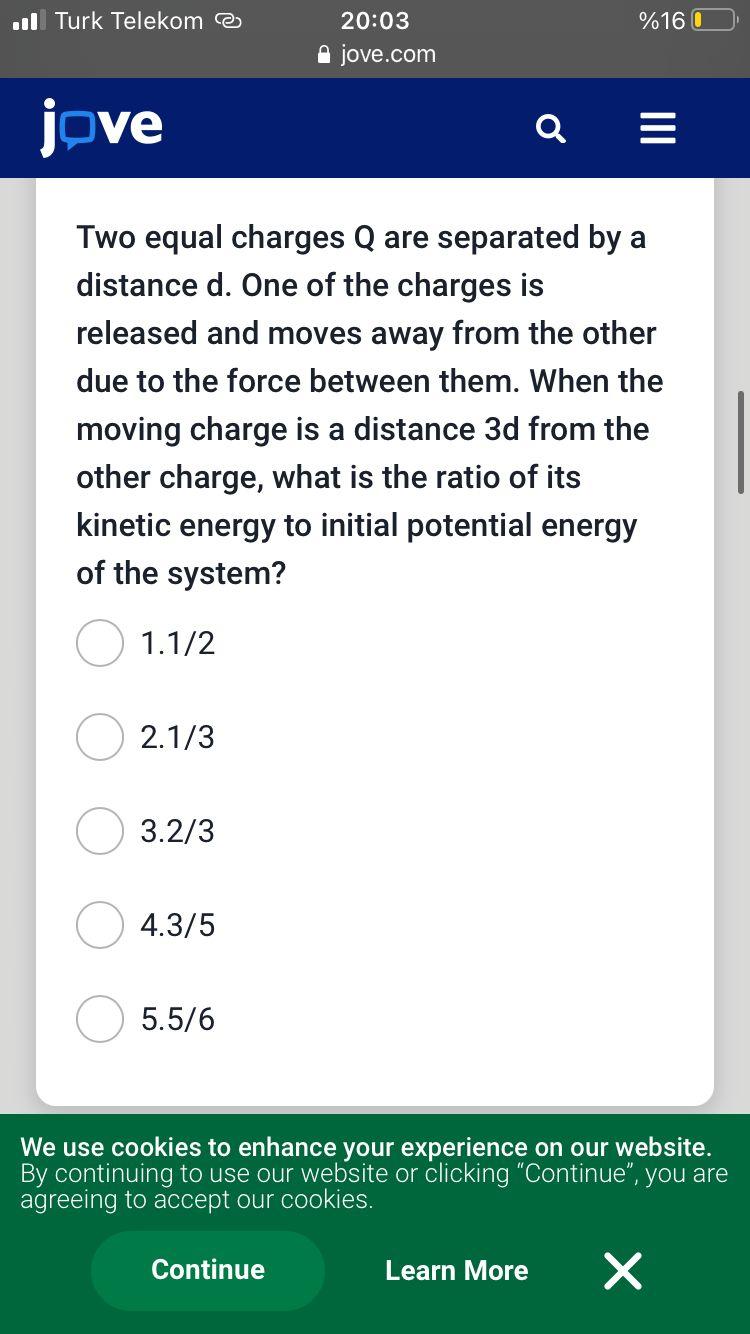Tap the link icon next to Turk Telekom
The height and width of the screenshot is (1334, 750).
click(230, 20)
